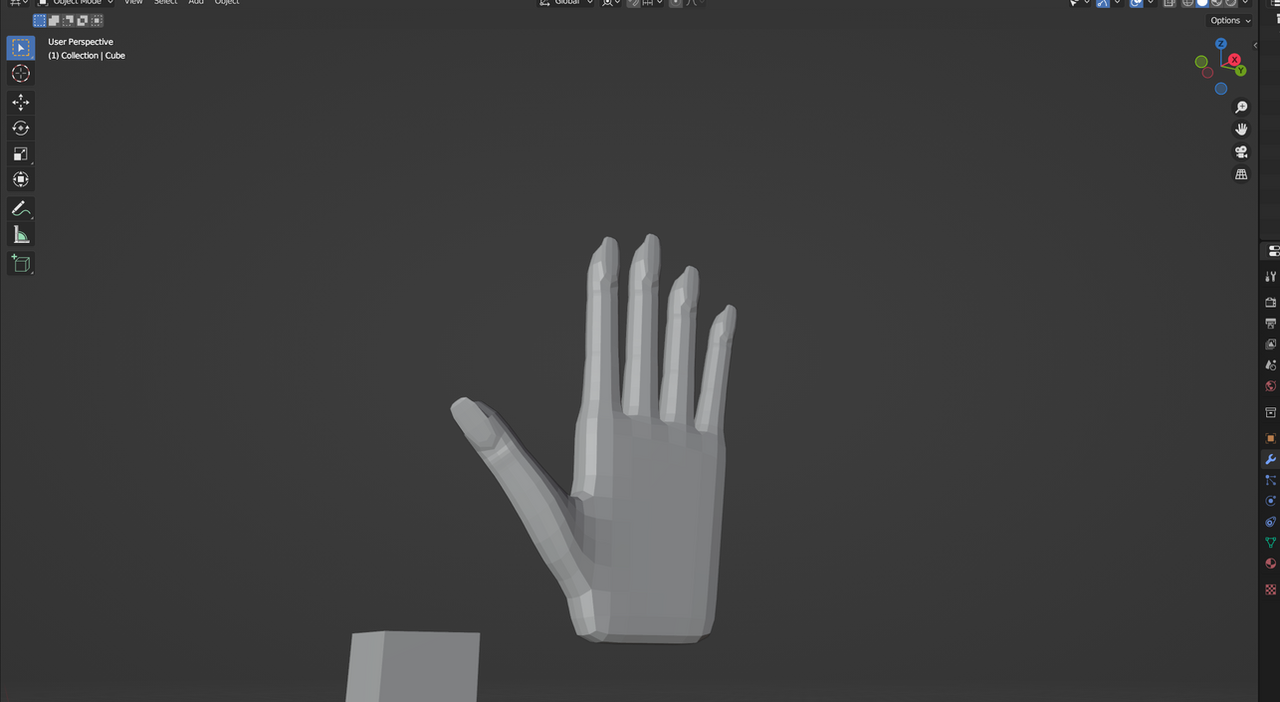Screen dimensions: 1280x702
Task: Pick the Annotate pencil tool
Action: pos(20,209)
